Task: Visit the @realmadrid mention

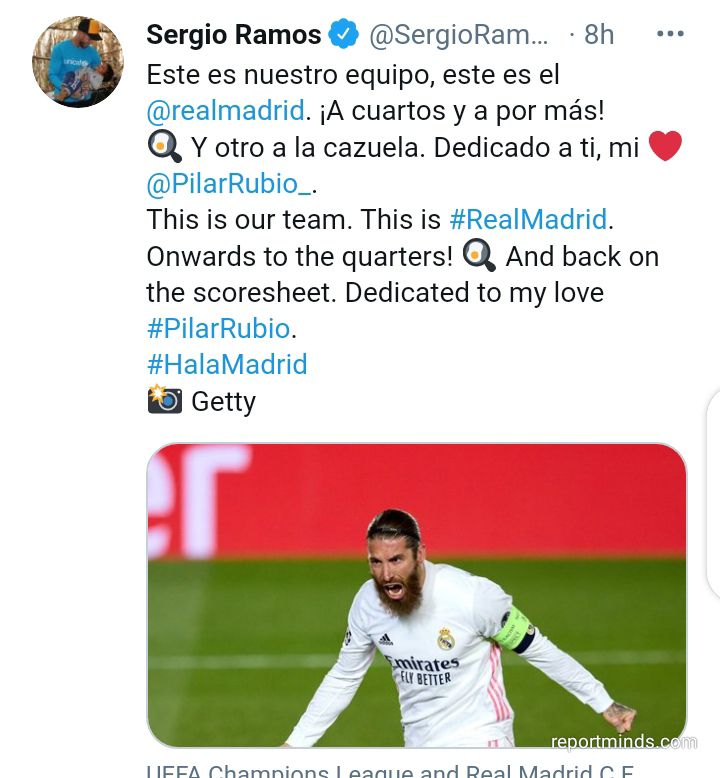Action: 225,110
